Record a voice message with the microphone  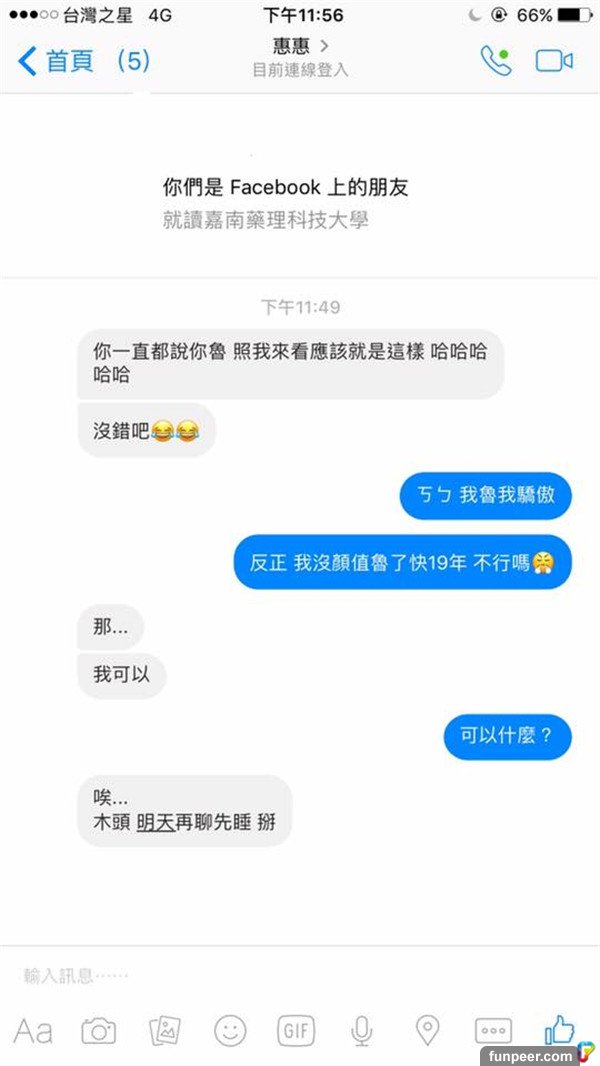pyautogui.click(x=361, y=1030)
